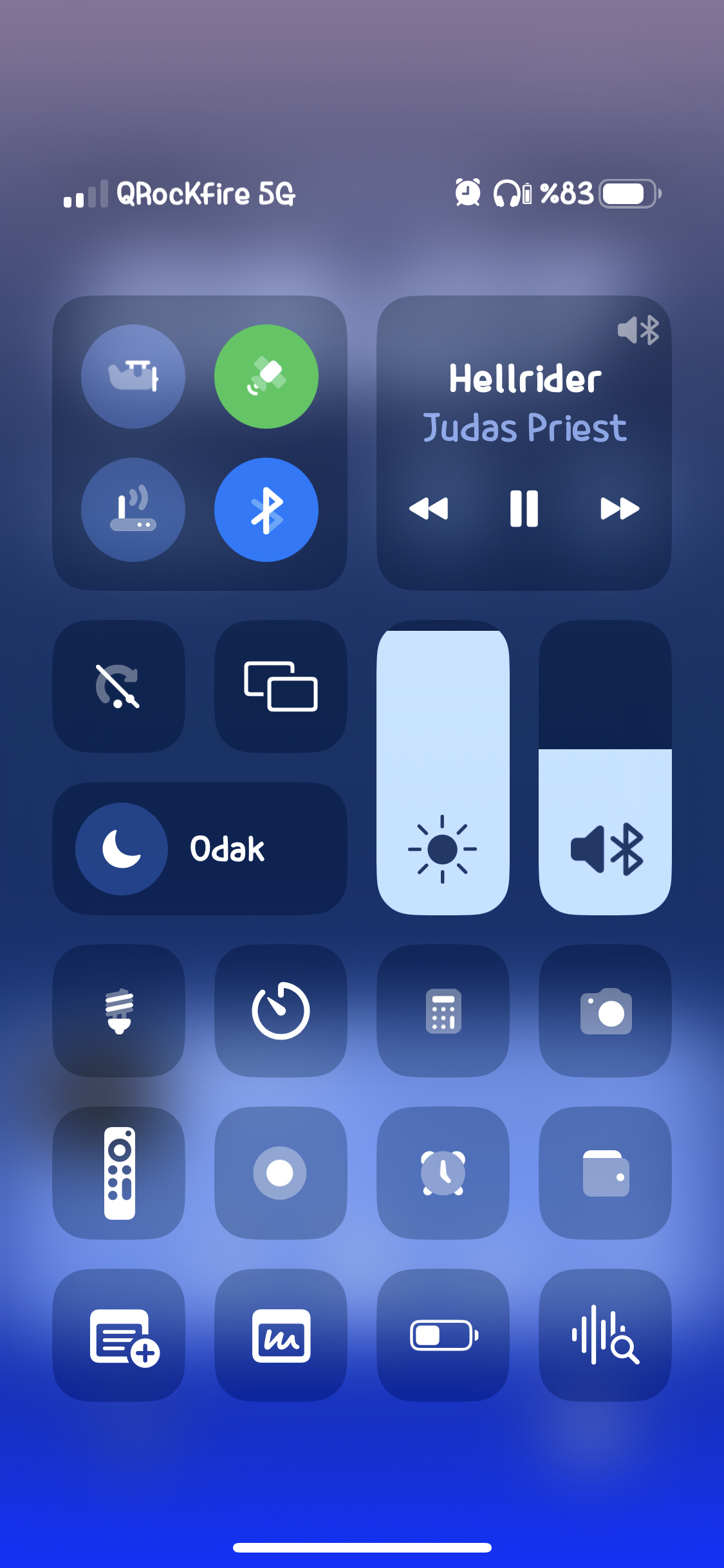Toggle low power mode

coord(443,1335)
